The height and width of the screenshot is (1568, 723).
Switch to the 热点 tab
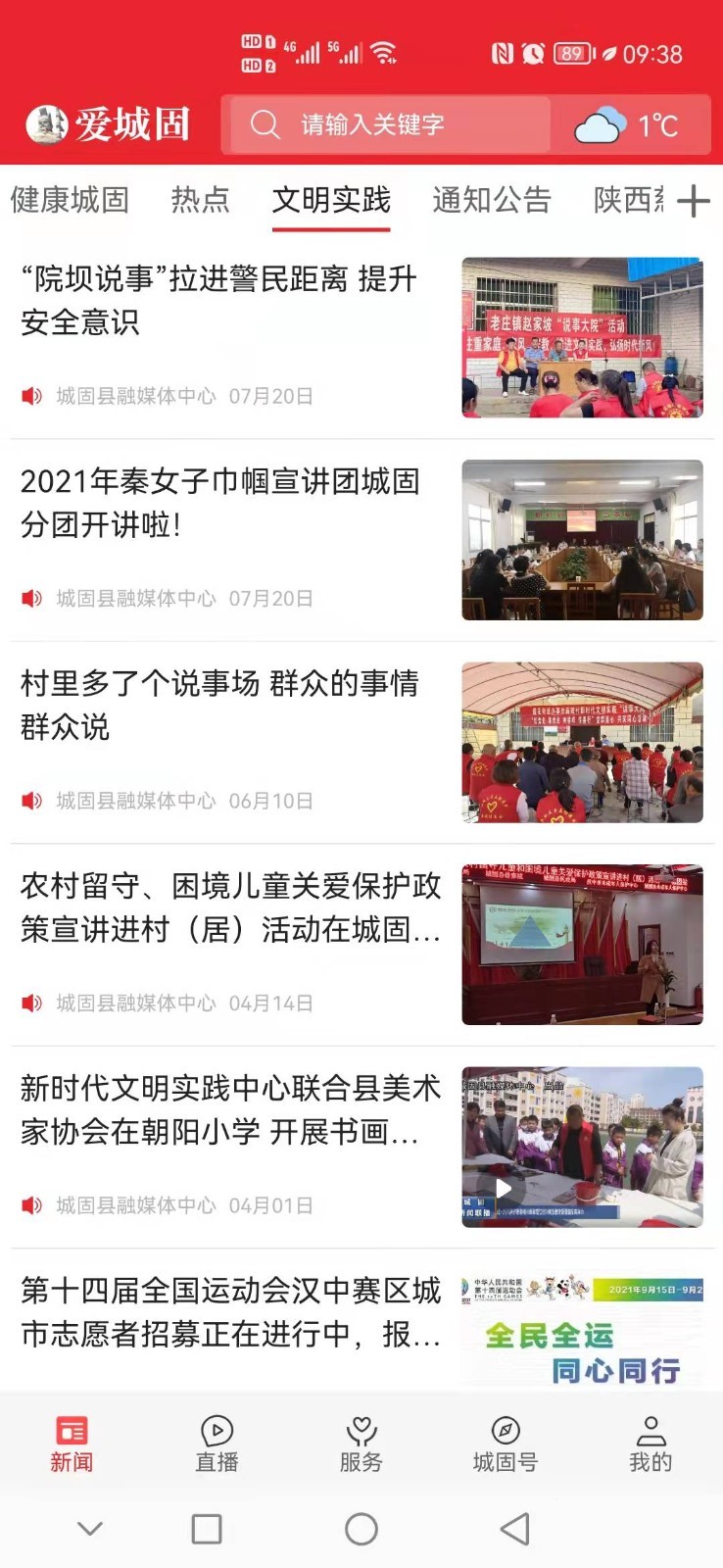point(200,200)
